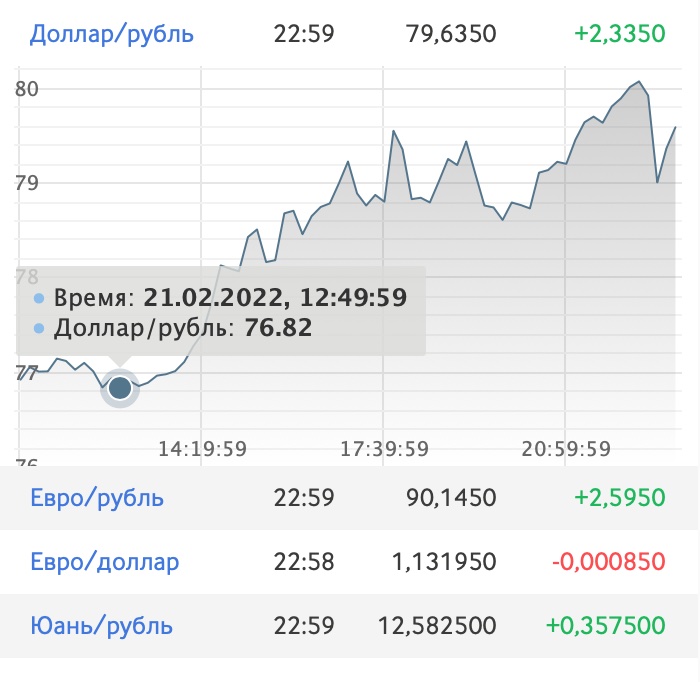Open the Доллар/рубль currency pair link
Screen dimensions: 700x682
(x=112, y=34)
